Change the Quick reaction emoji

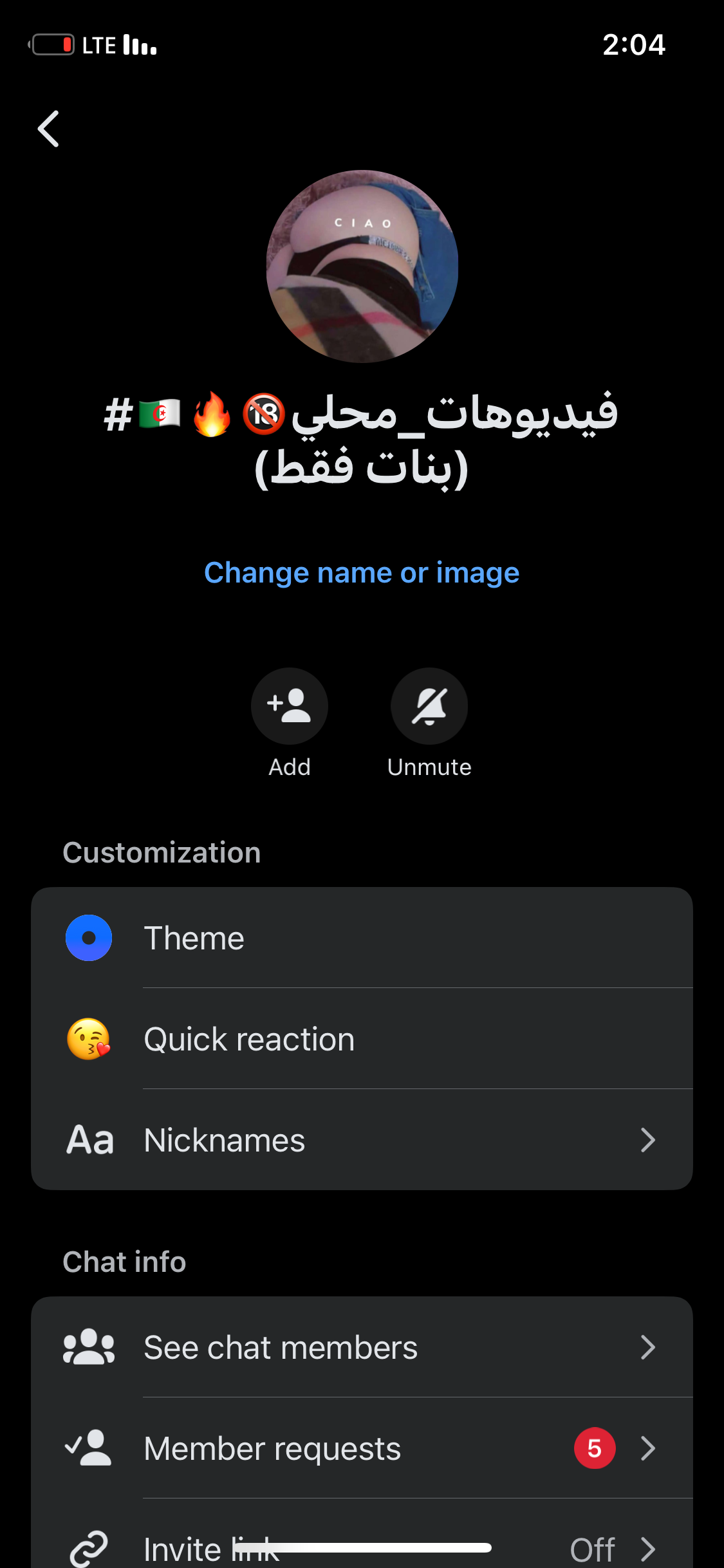(362, 1039)
